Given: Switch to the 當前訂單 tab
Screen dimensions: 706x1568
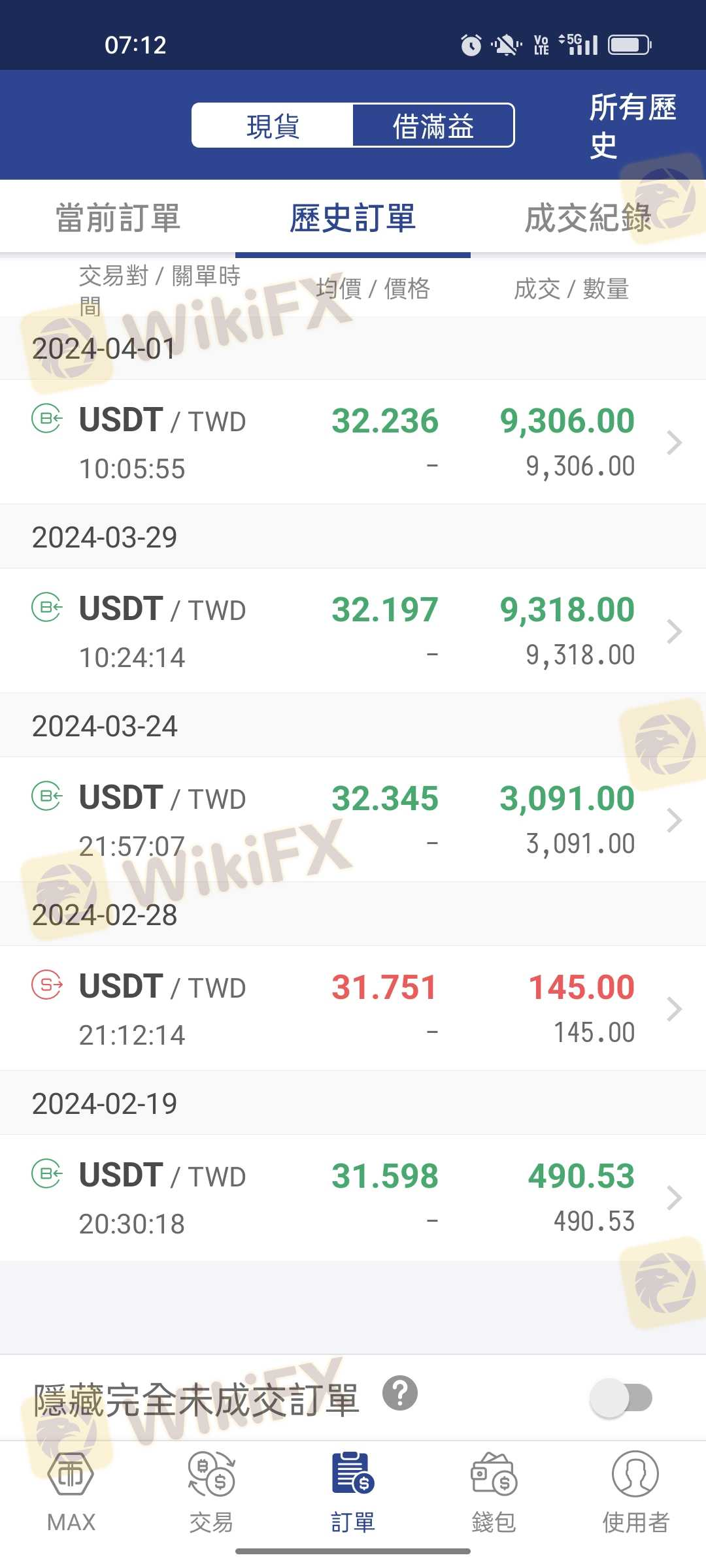Looking at the screenshot, I should tap(118, 218).
